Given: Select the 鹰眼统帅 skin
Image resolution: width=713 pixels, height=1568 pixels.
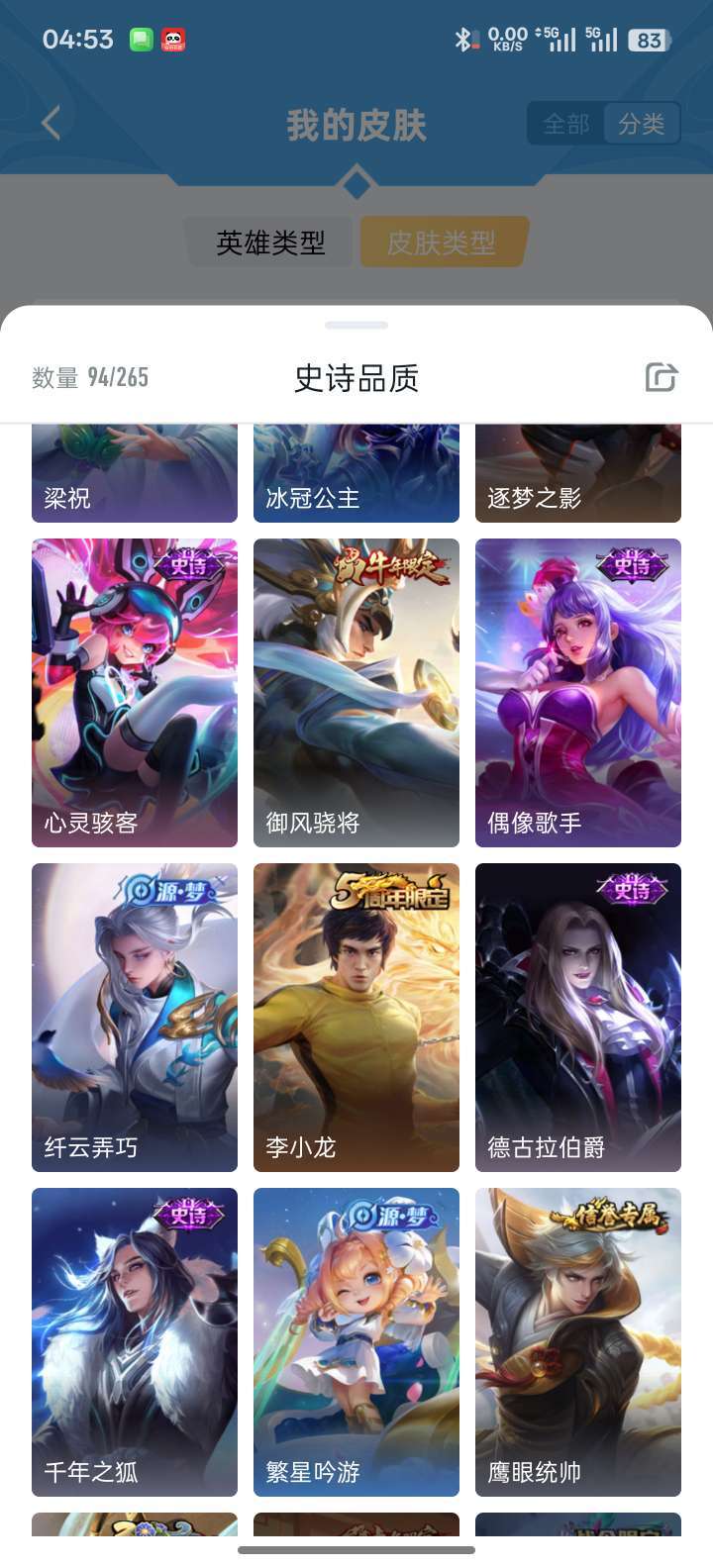Looking at the screenshot, I should (578, 1342).
